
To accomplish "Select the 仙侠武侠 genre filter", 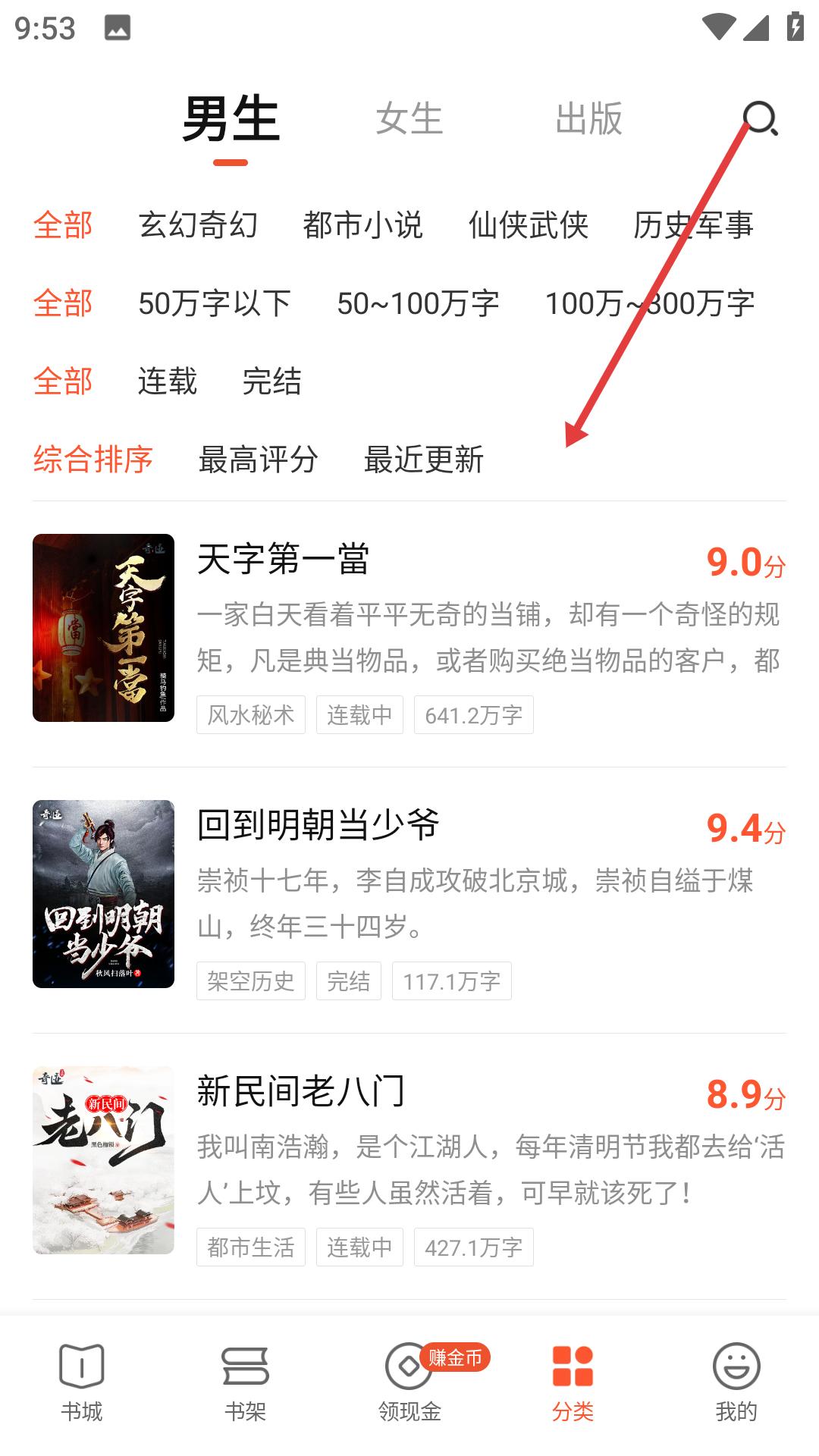I will pyautogui.click(x=528, y=225).
